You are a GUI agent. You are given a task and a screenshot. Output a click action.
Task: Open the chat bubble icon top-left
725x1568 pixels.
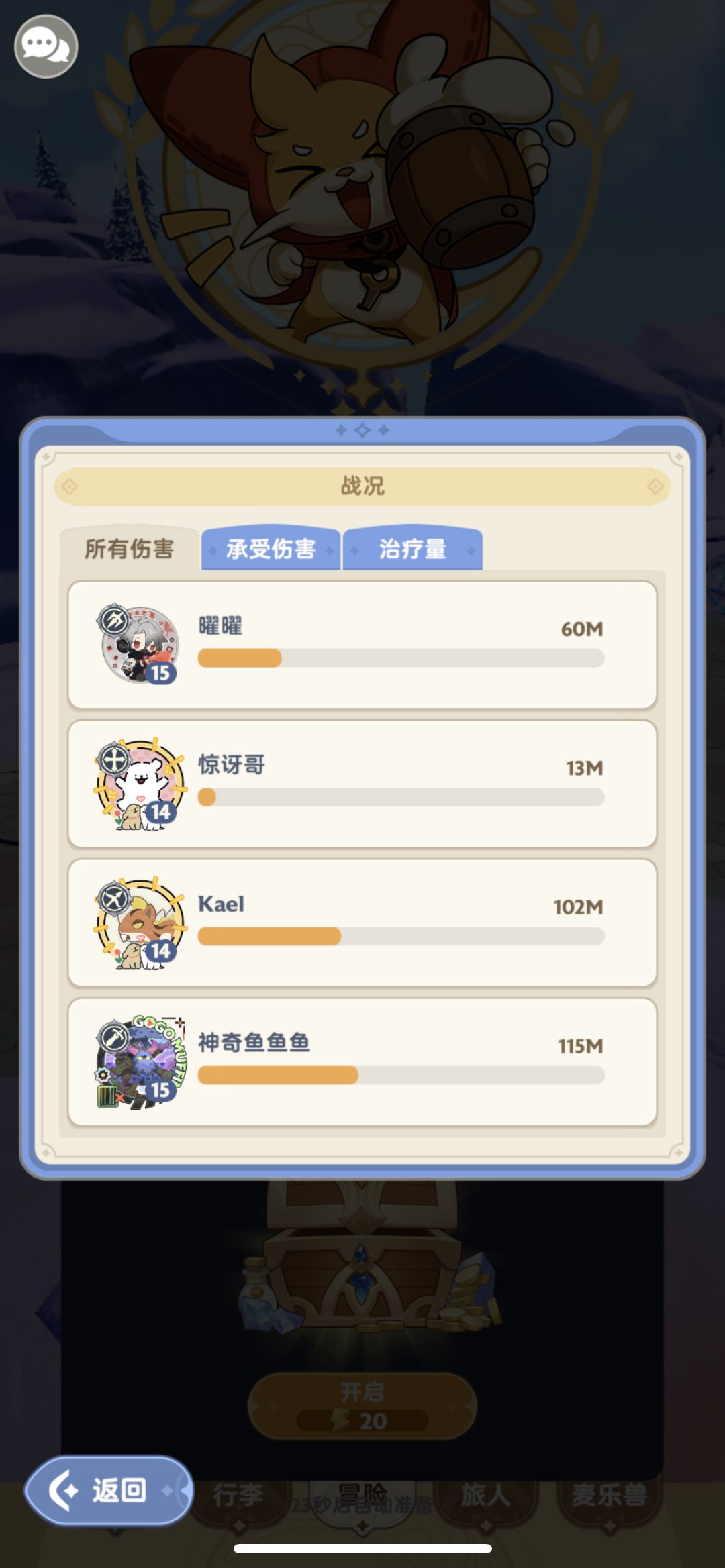click(46, 47)
